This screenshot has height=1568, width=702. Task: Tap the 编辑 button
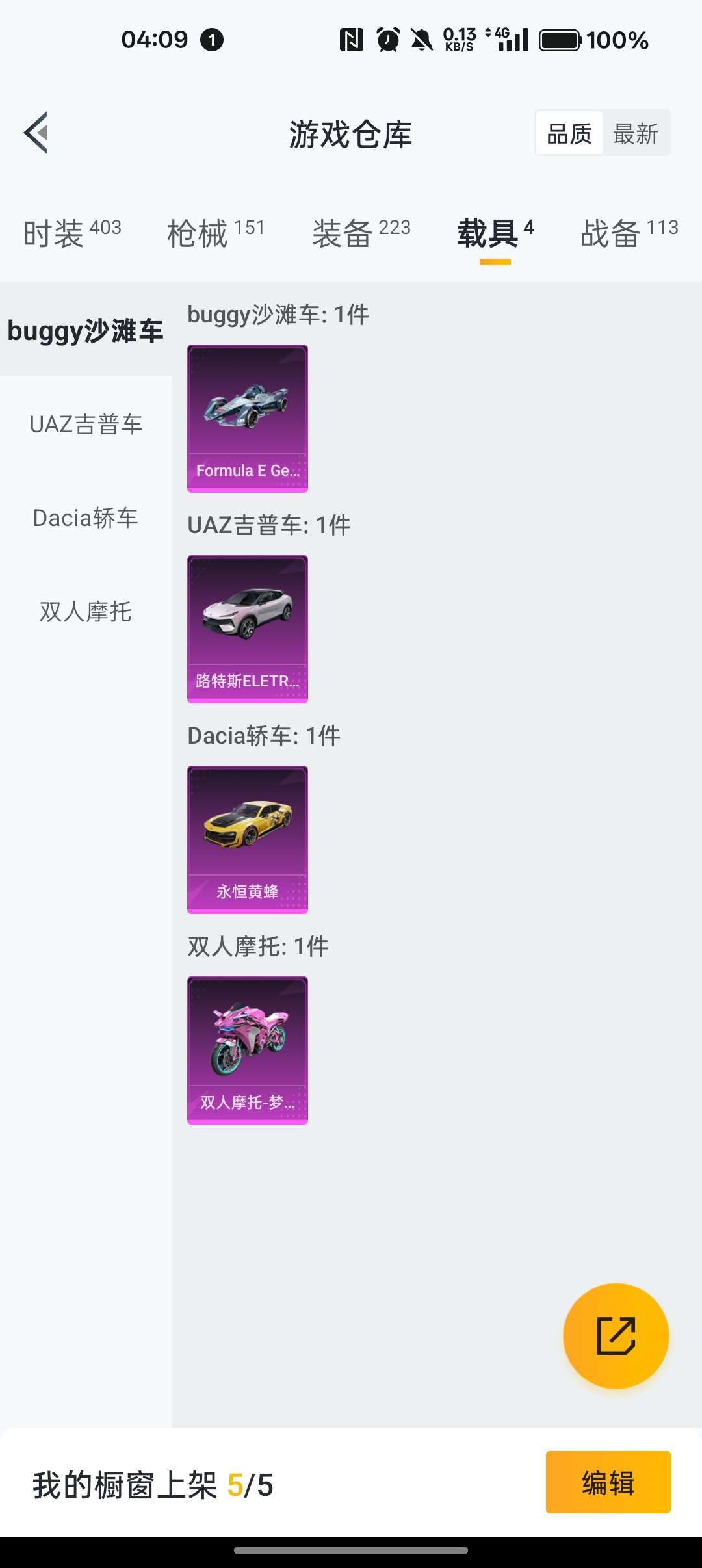(608, 1482)
